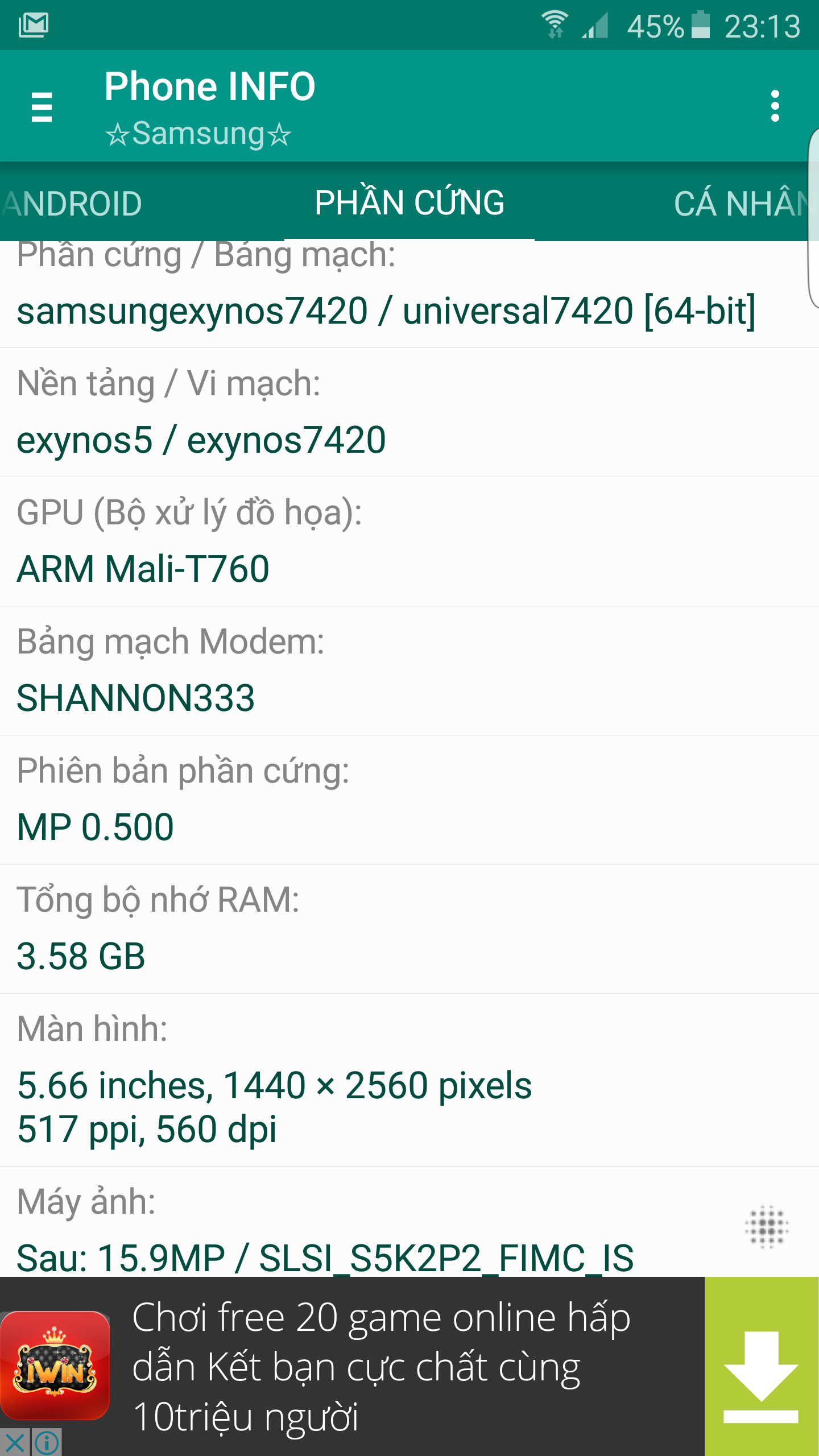
Task: Switch to the CÁ NHÂN tab
Action: tap(742, 204)
